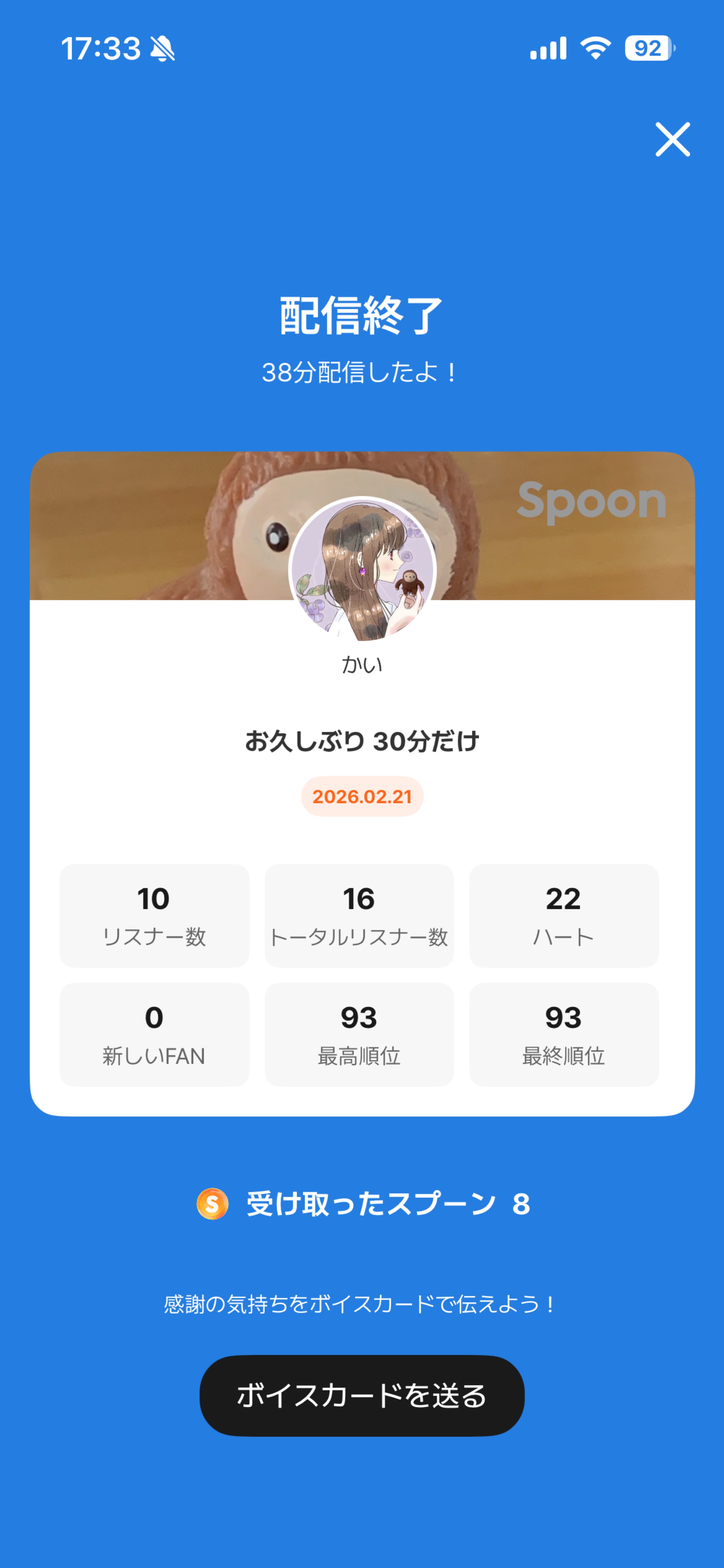The height and width of the screenshot is (1568, 724).
Task: Close the broadcast ended summary screen
Action: point(672,139)
